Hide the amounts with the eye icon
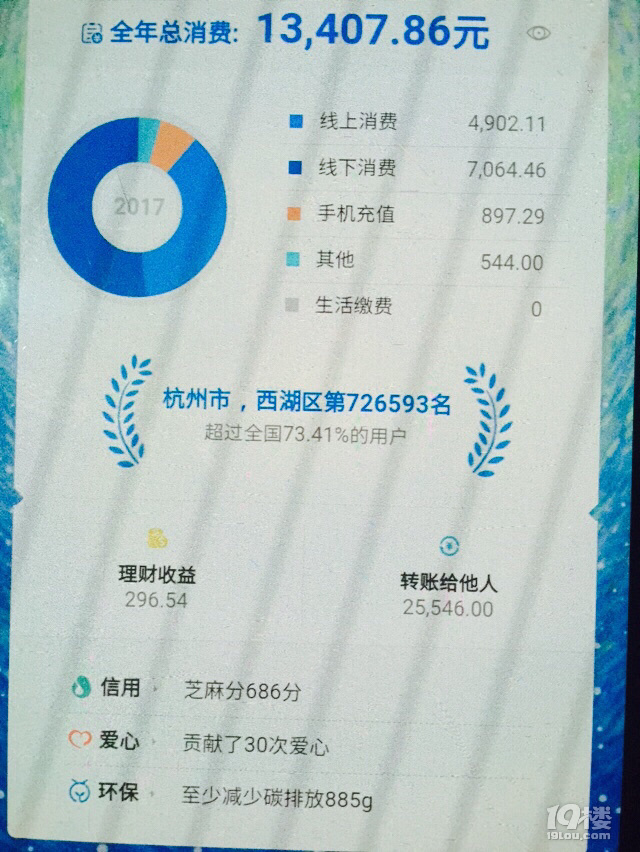The image size is (640, 852). click(540, 33)
